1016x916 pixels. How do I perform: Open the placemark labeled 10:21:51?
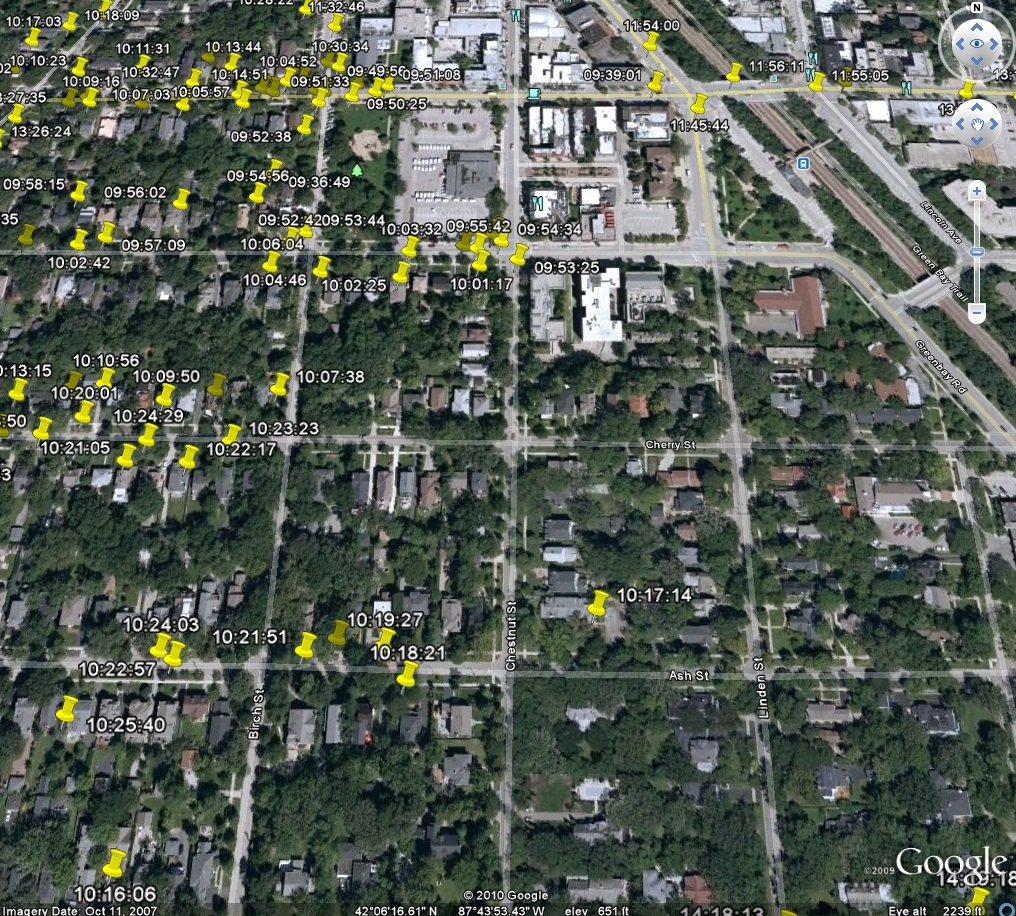click(x=306, y=645)
